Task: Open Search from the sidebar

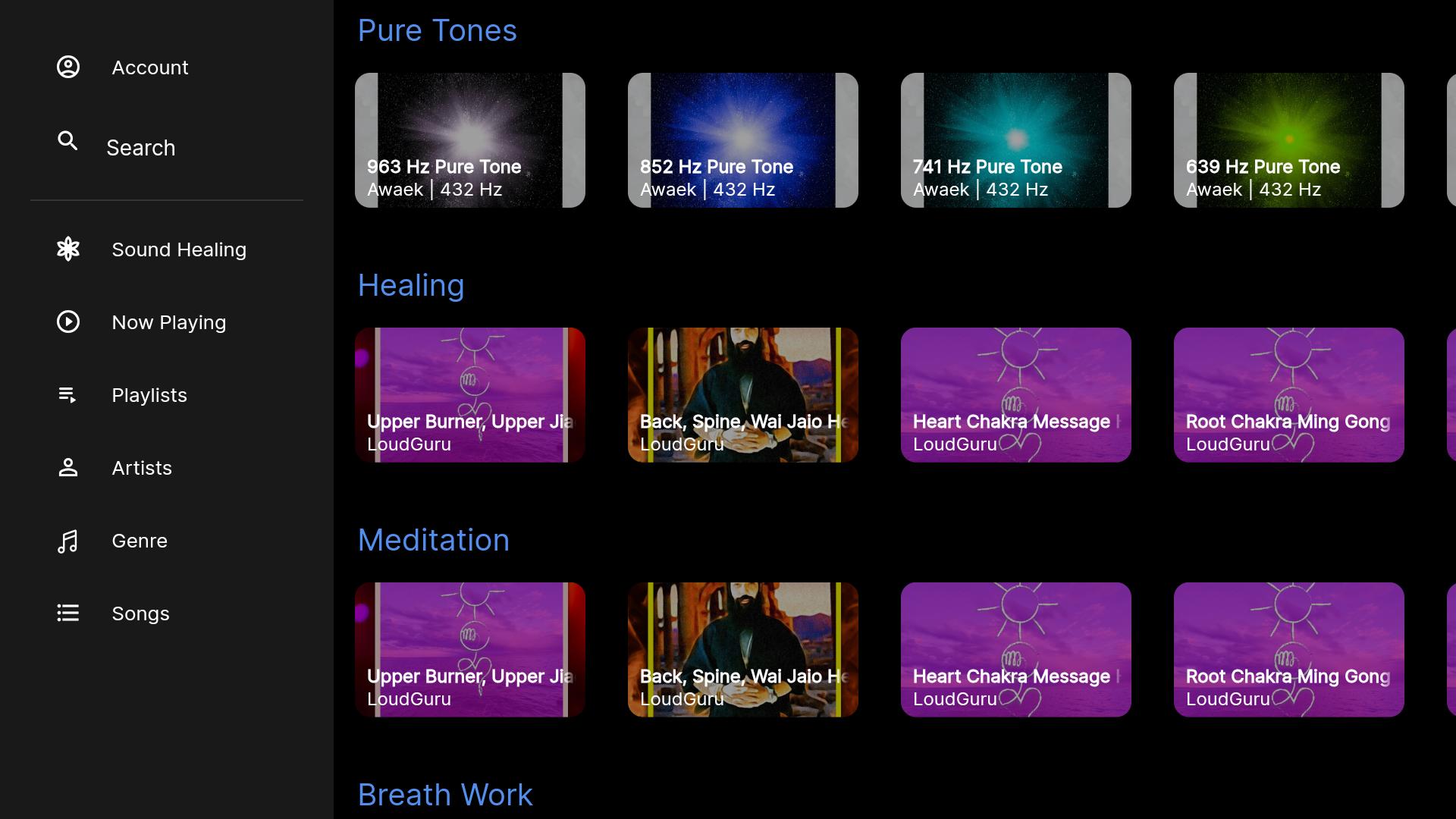Action: (x=140, y=147)
